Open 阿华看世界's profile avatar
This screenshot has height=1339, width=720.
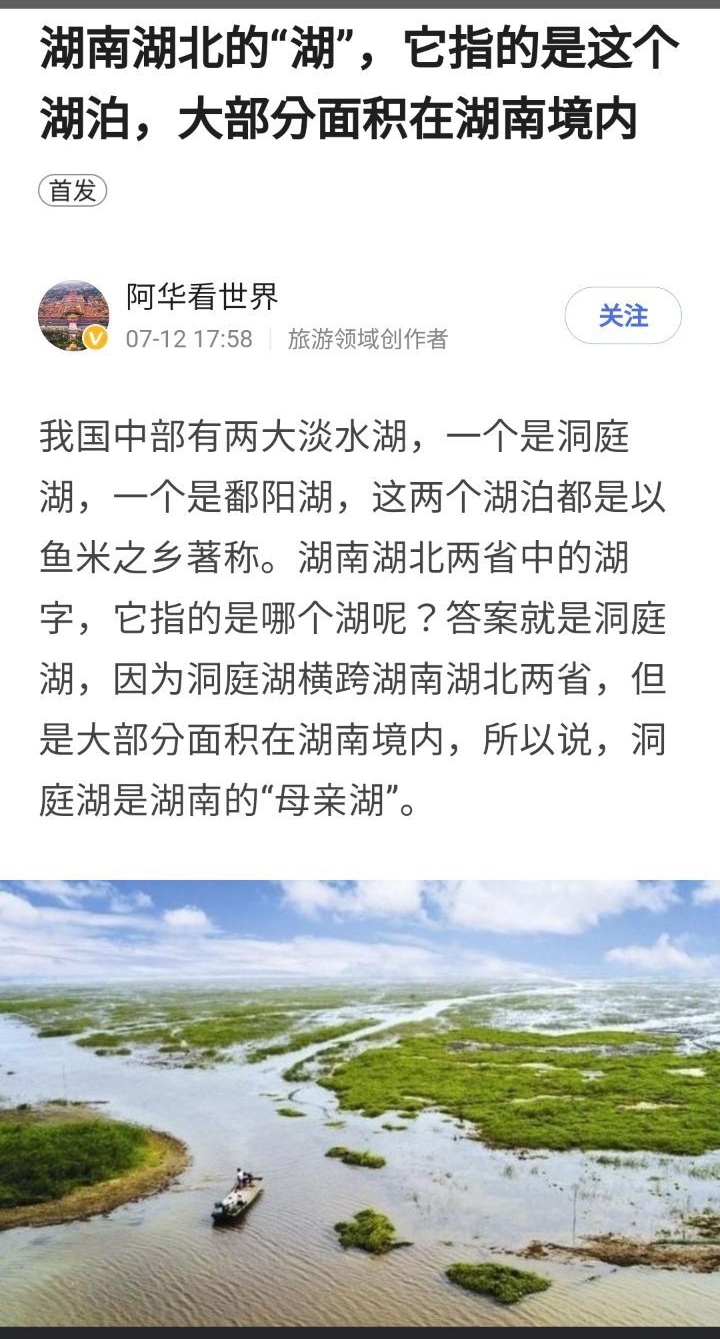tap(73, 316)
